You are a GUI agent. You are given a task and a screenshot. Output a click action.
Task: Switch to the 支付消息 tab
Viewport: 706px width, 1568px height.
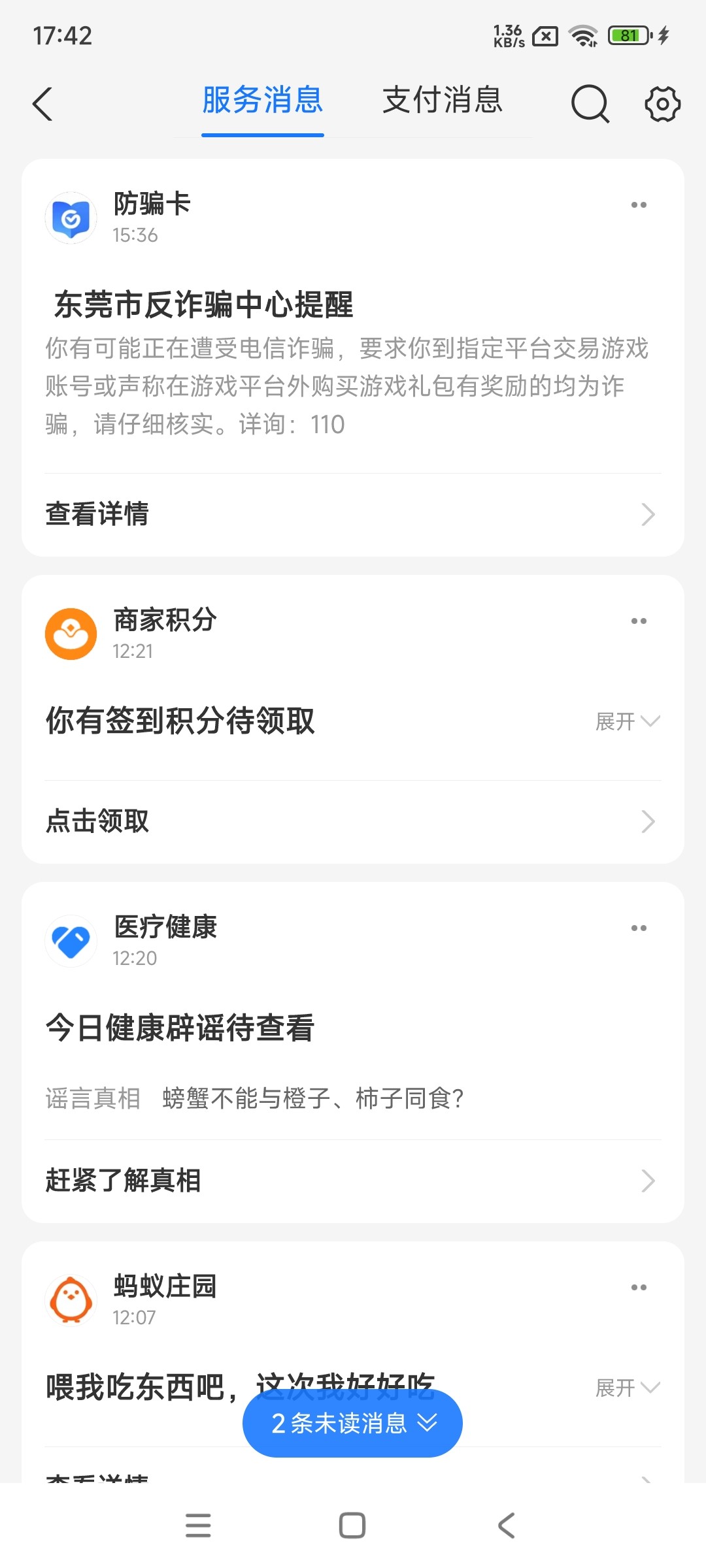442,101
